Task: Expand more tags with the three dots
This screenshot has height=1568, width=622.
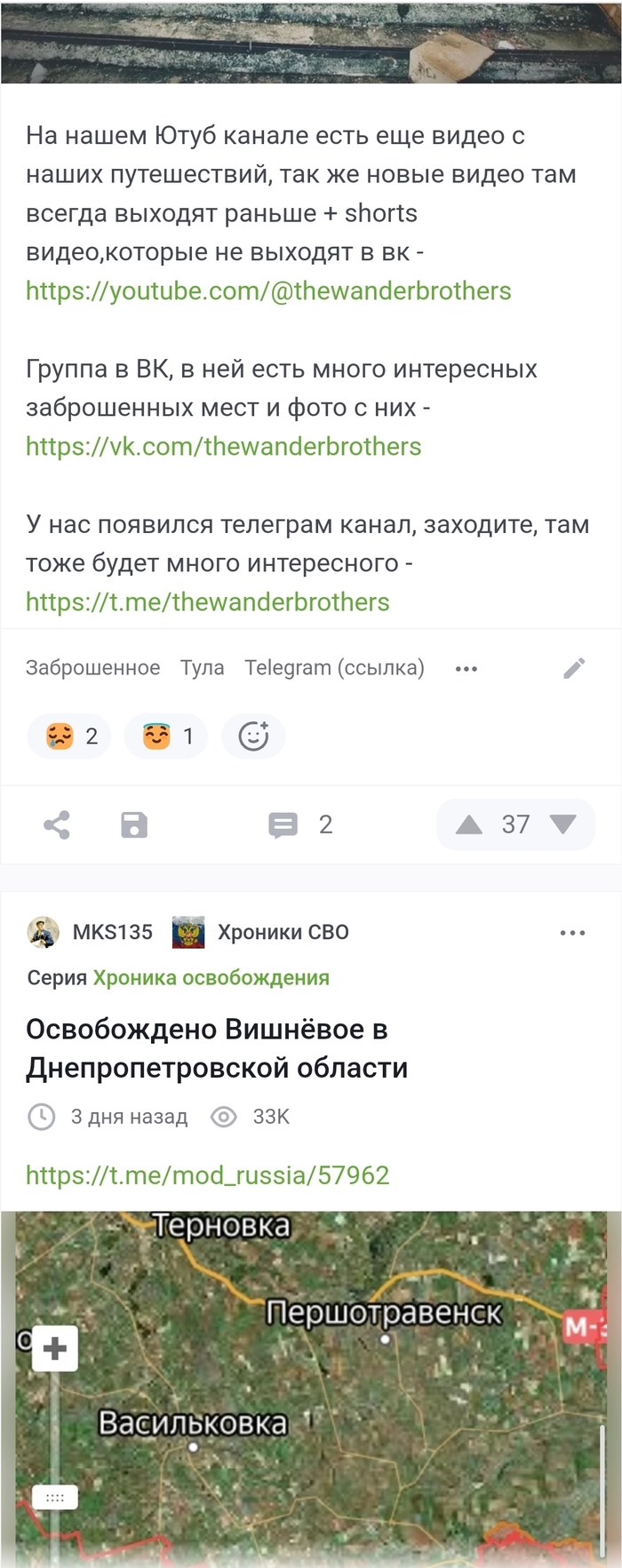Action: coord(466,669)
